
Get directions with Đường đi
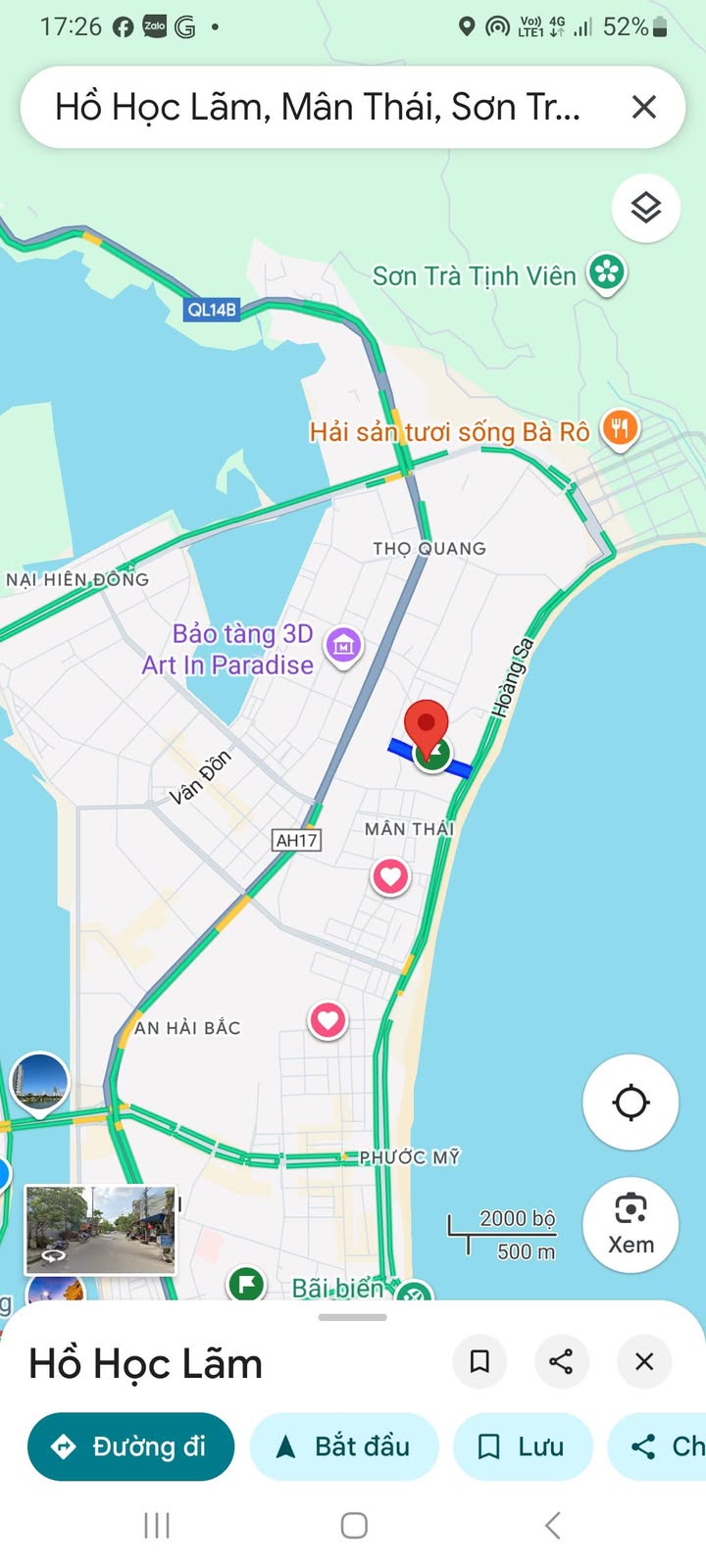130,1446
